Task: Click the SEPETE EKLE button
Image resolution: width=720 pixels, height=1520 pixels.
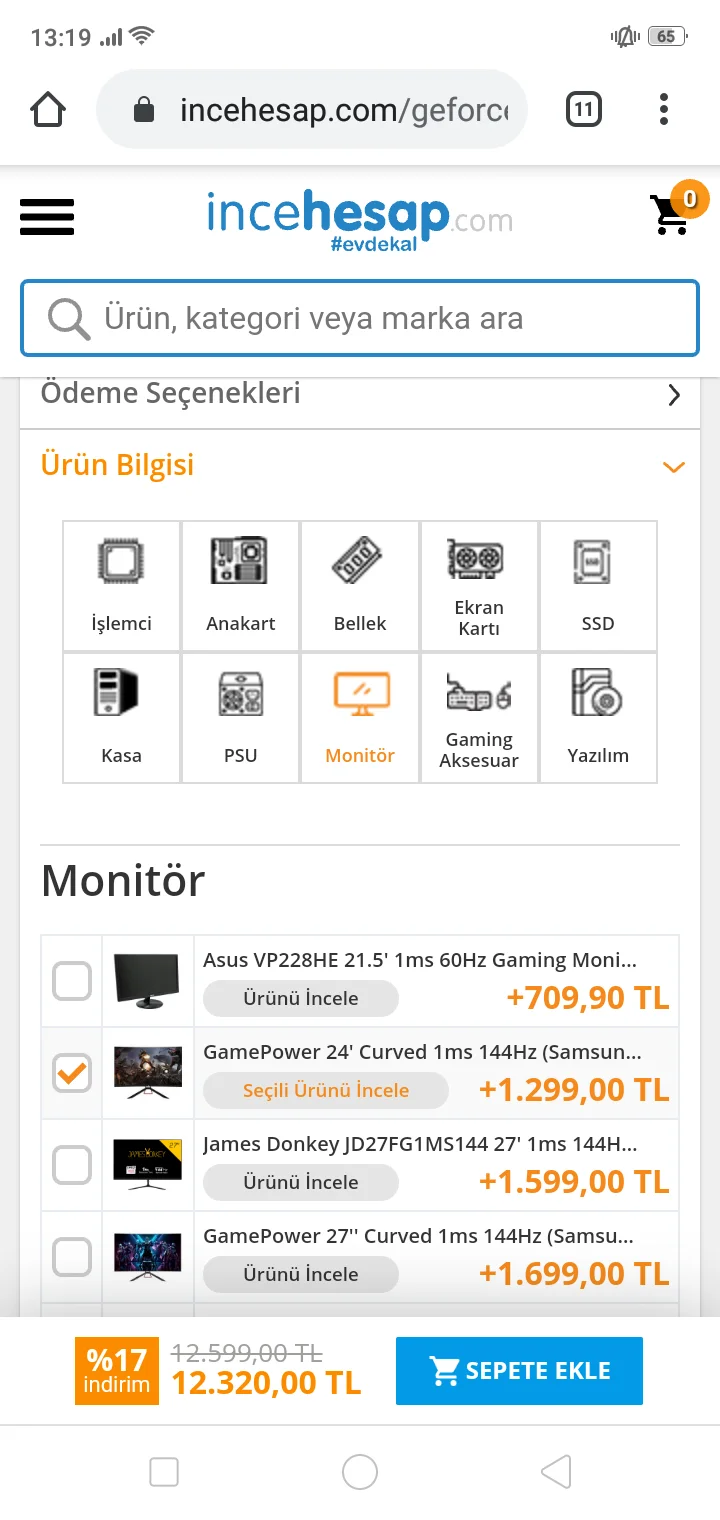Action: [x=519, y=1370]
